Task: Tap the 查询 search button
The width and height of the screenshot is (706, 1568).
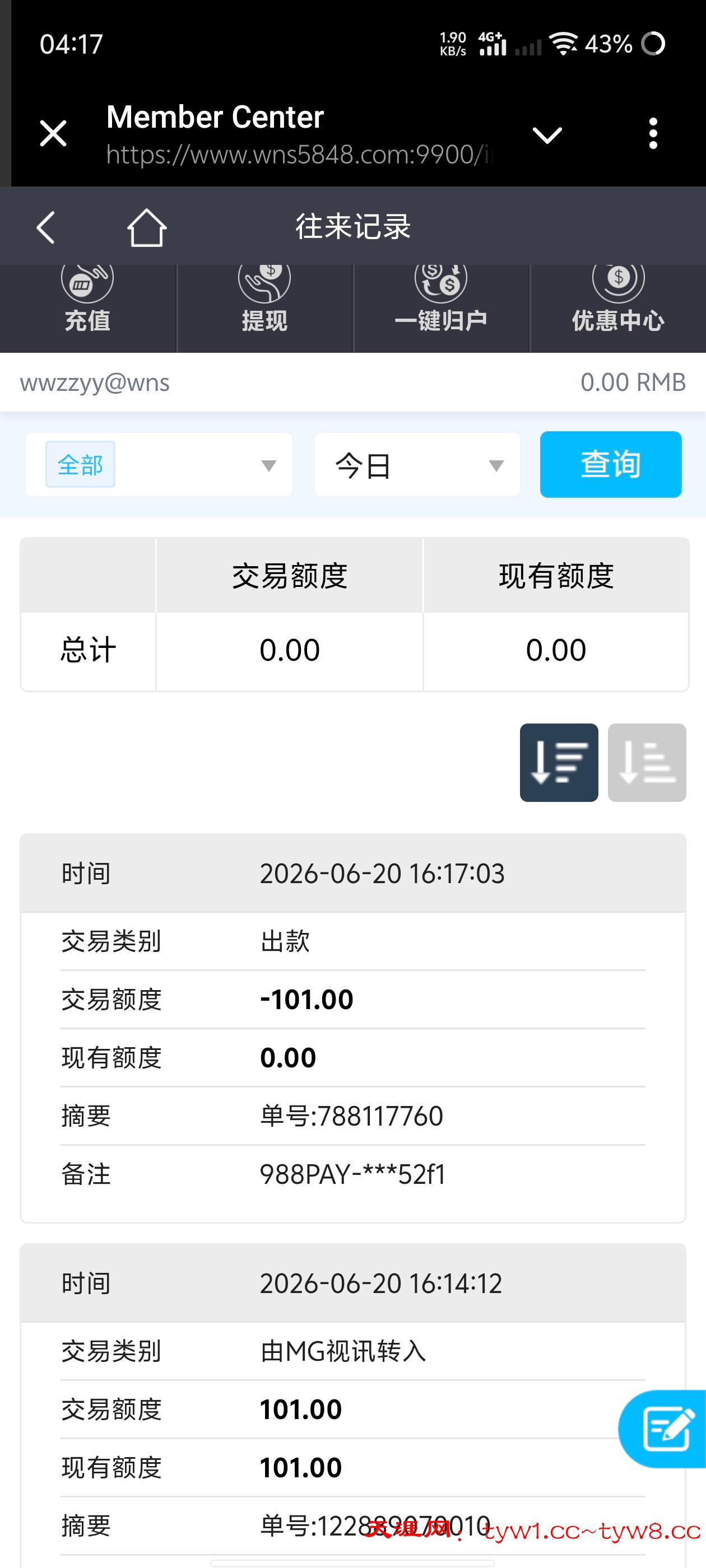Action: [x=610, y=464]
